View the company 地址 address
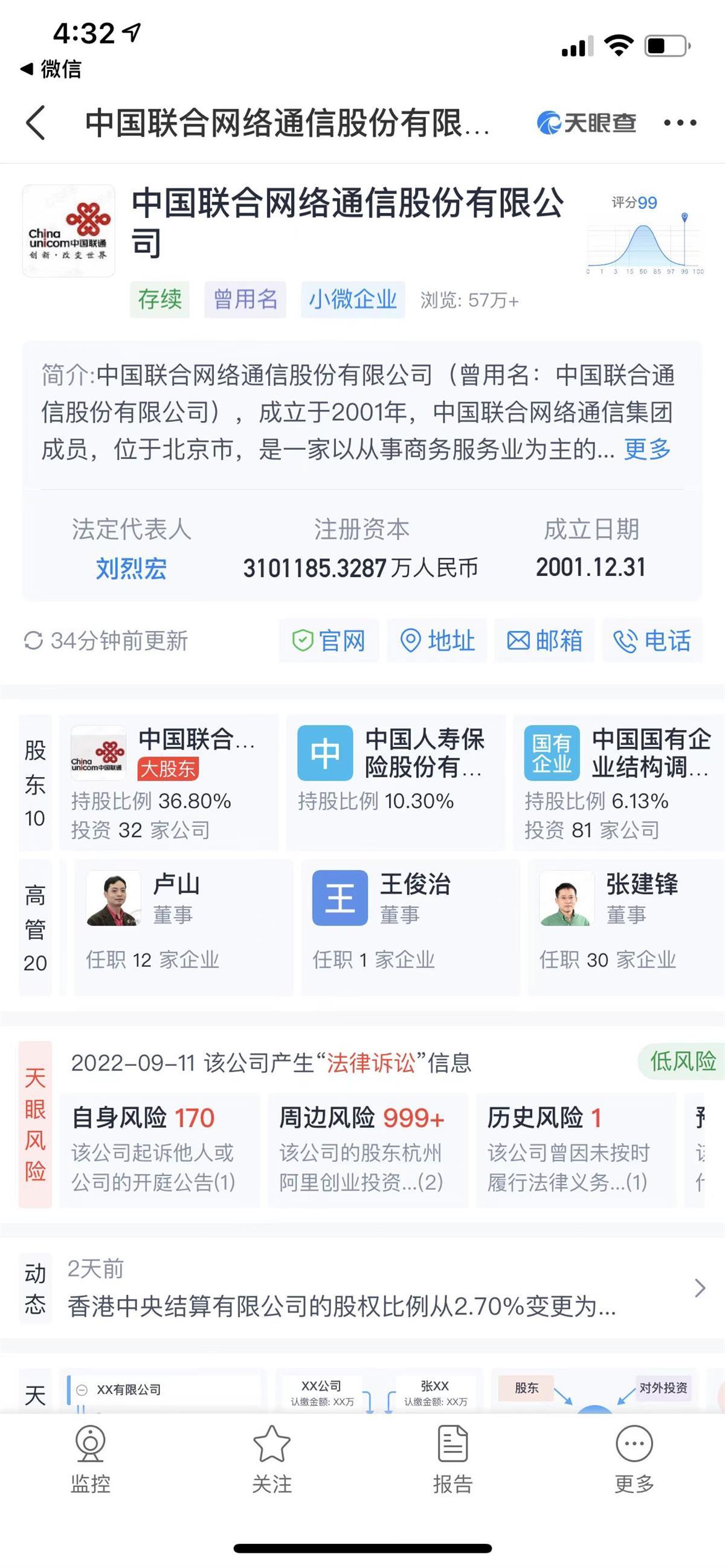Image resolution: width=725 pixels, height=1568 pixels. tap(437, 641)
